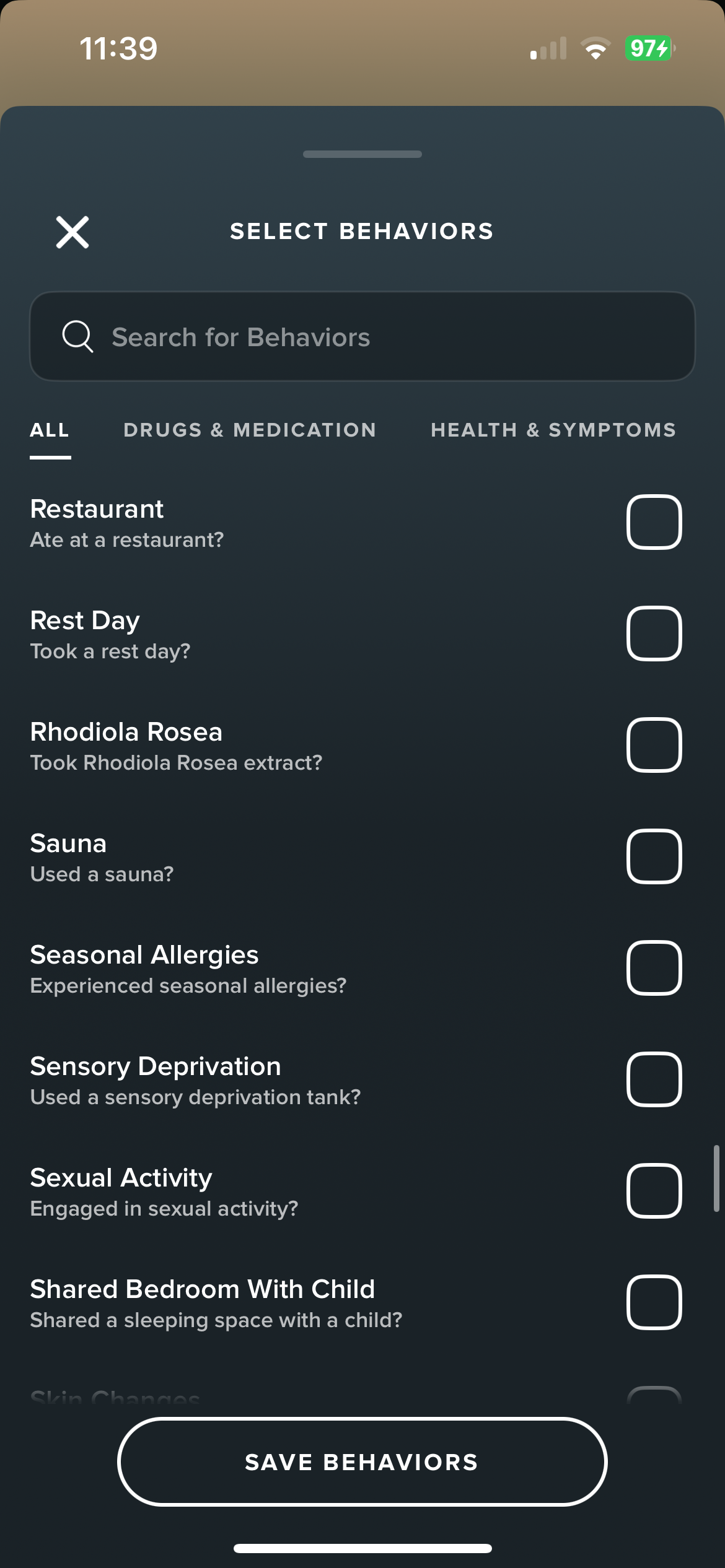Tap the Save Behaviors button
The image size is (725, 1568).
362,1462
